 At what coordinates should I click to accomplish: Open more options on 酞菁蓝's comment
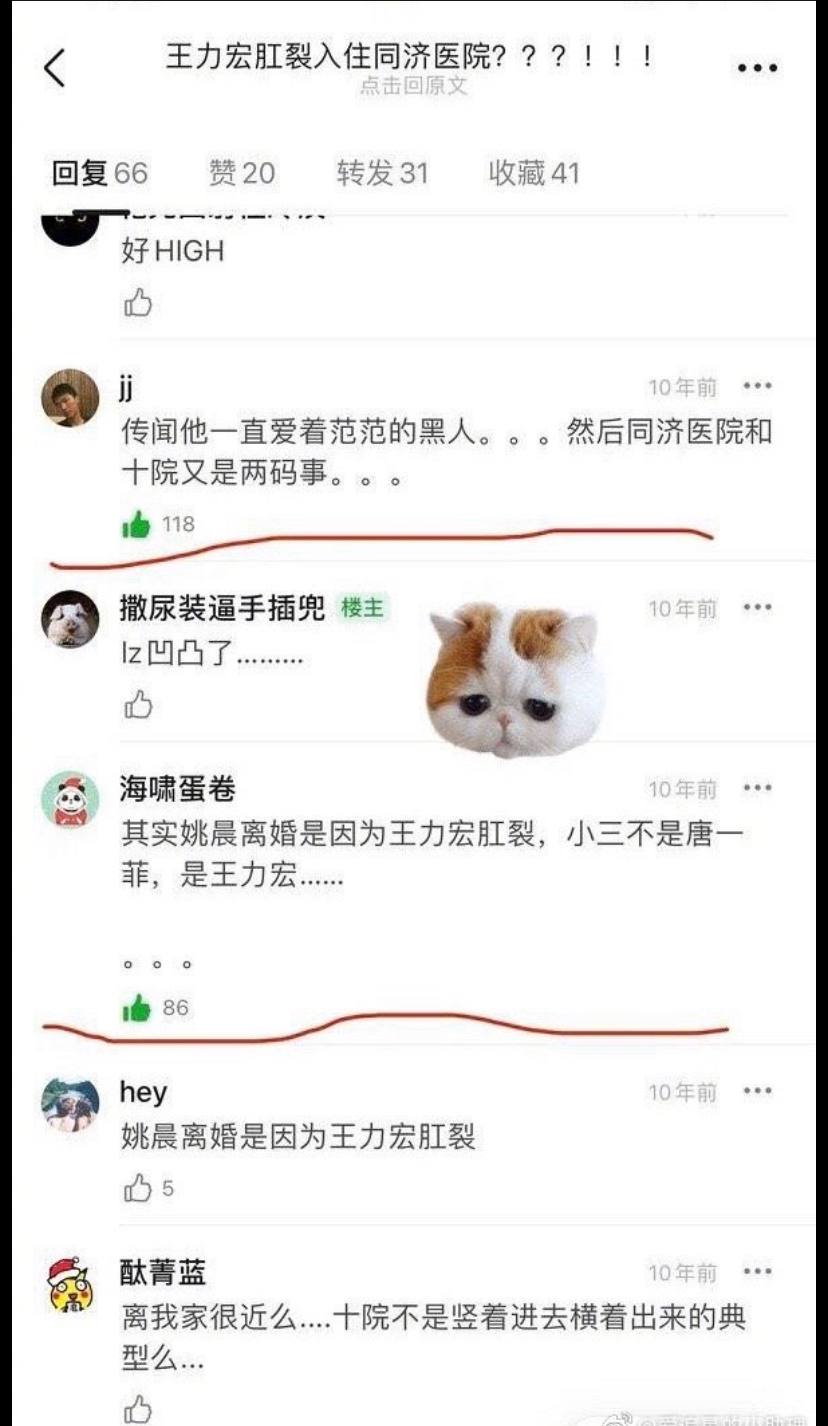[757, 1272]
